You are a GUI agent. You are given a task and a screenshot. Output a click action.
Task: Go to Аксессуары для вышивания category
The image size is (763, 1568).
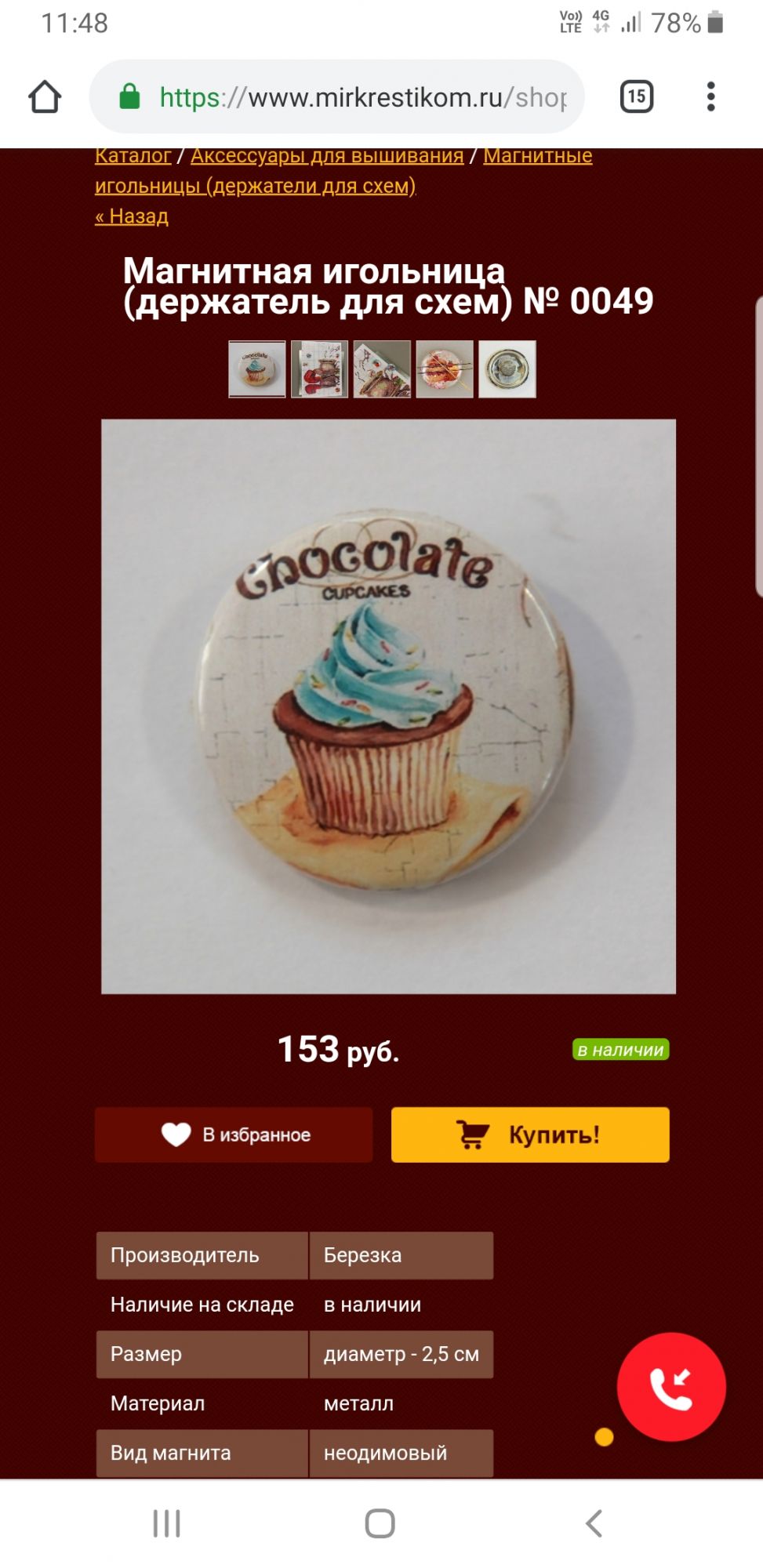327,156
